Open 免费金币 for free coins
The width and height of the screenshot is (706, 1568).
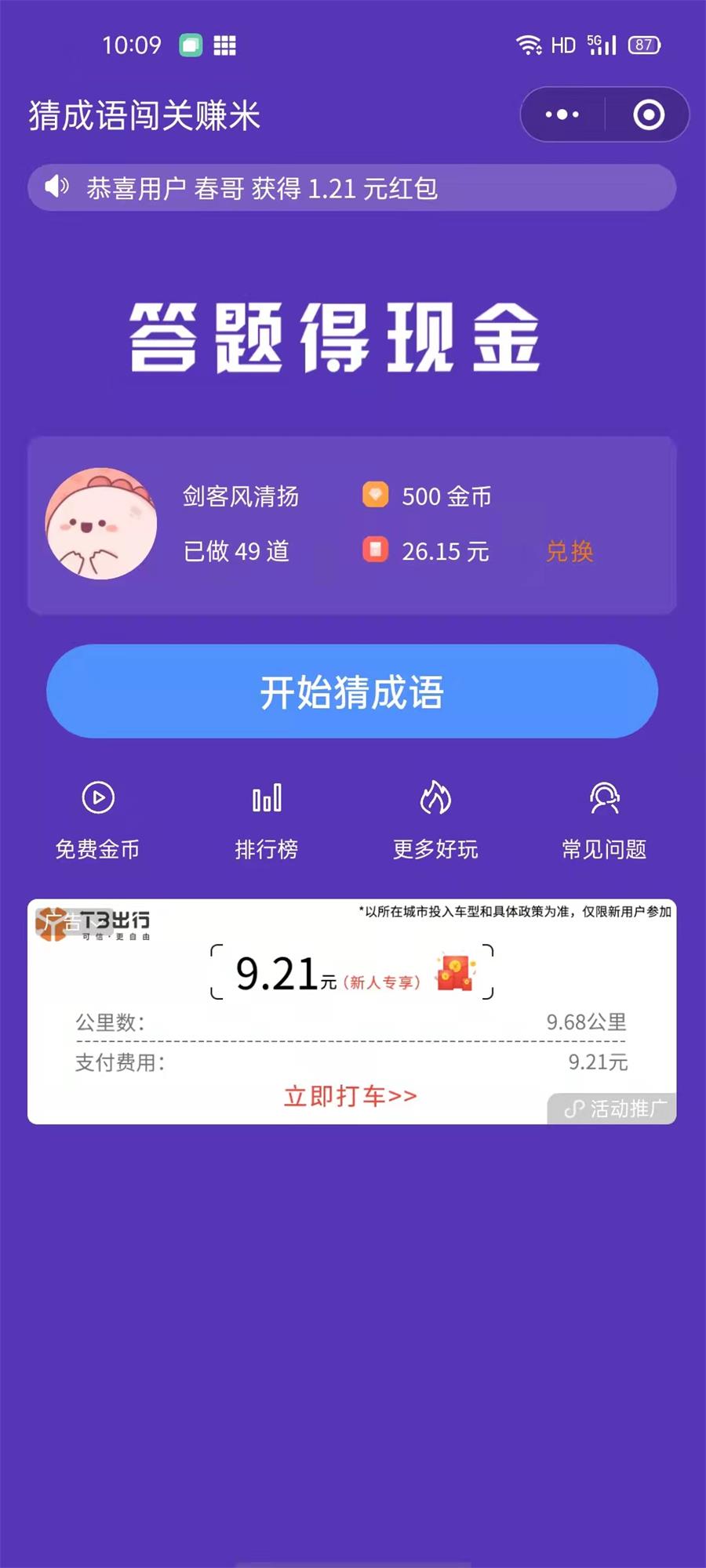(x=98, y=819)
